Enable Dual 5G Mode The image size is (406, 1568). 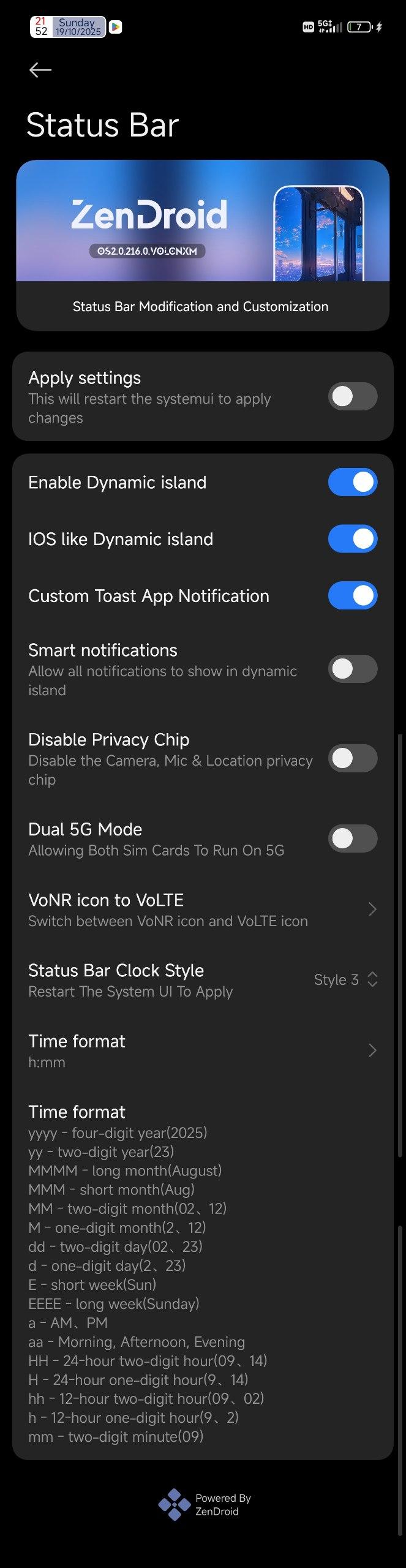352,839
